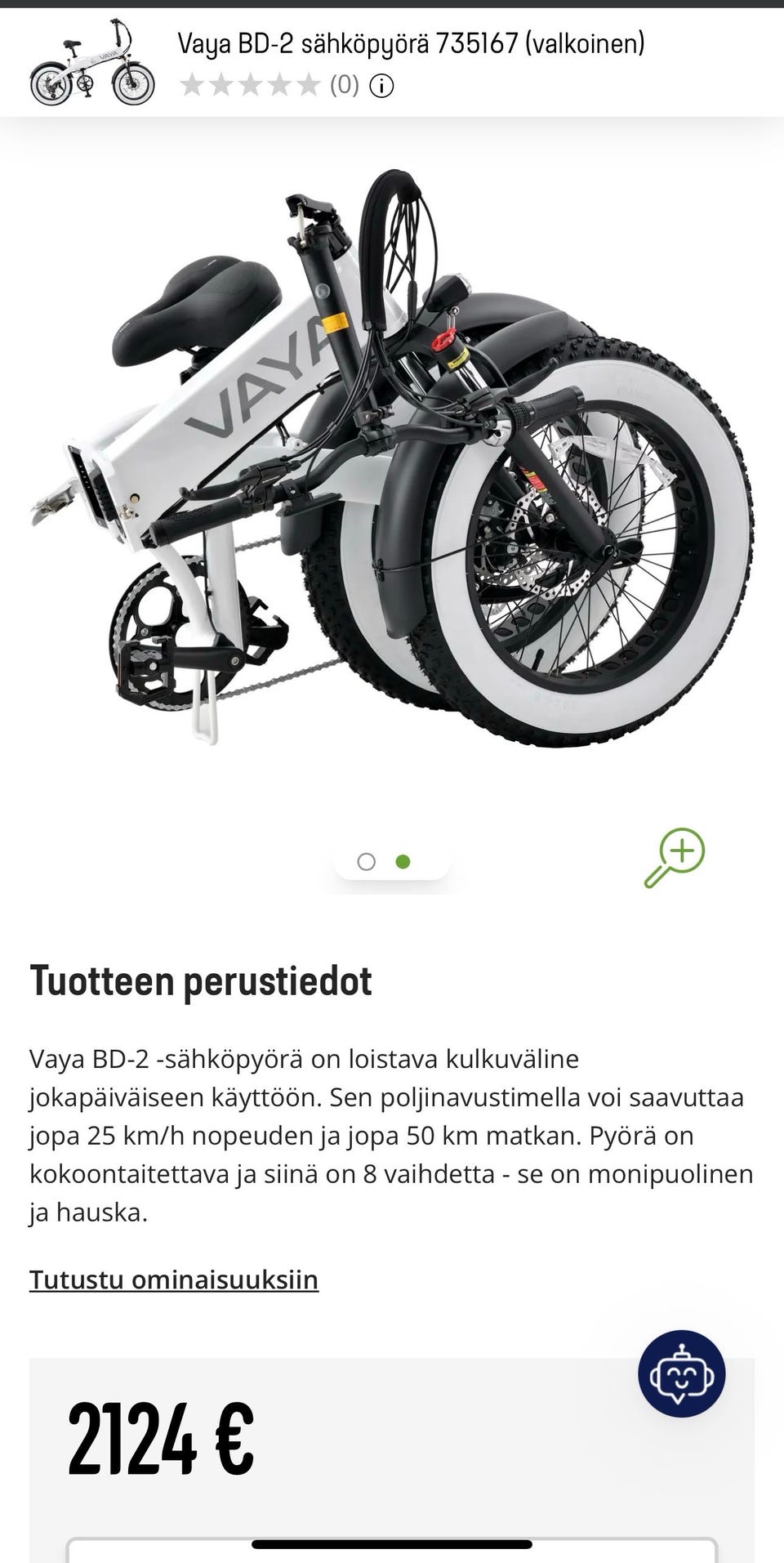784x1563 pixels.
Task: Click the folded e-bike product photo
Action: point(392,466)
